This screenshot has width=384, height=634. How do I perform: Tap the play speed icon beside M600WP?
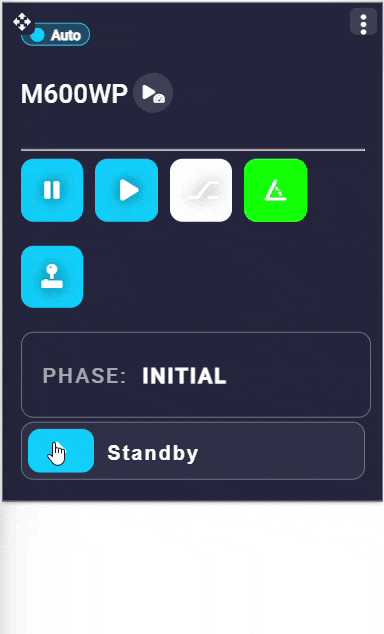(x=153, y=93)
